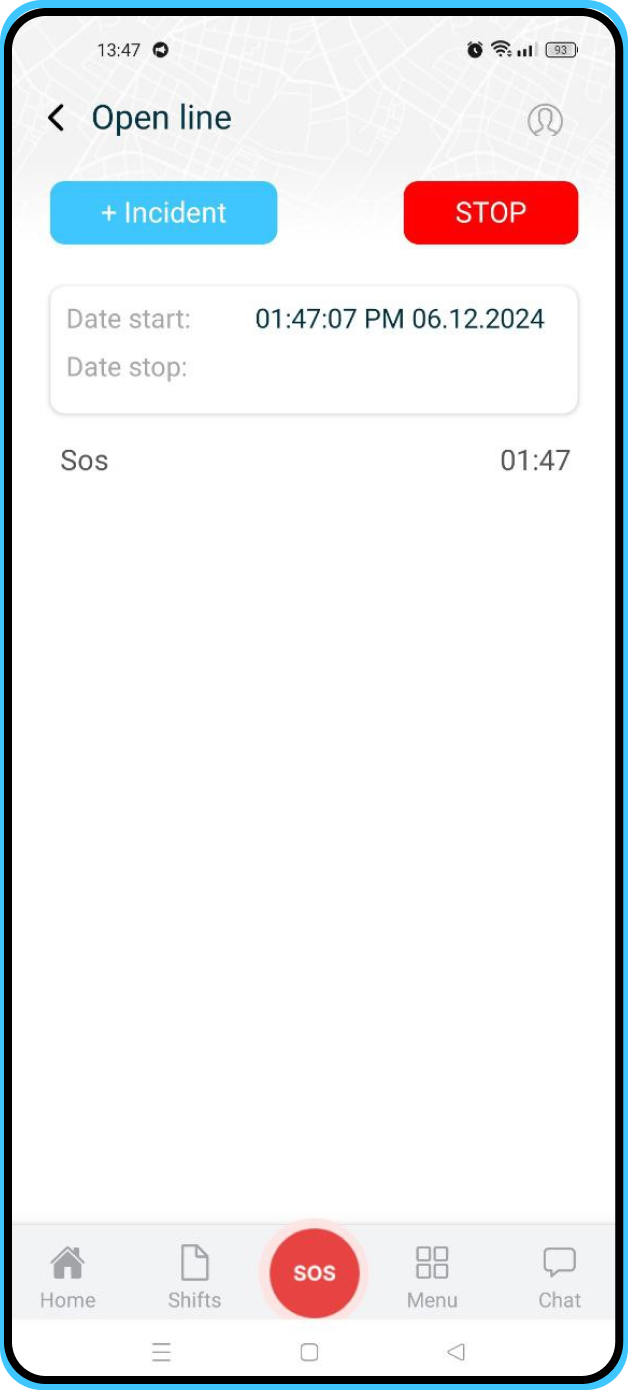
Task: Tap the system home square button
Action: (x=309, y=1352)
